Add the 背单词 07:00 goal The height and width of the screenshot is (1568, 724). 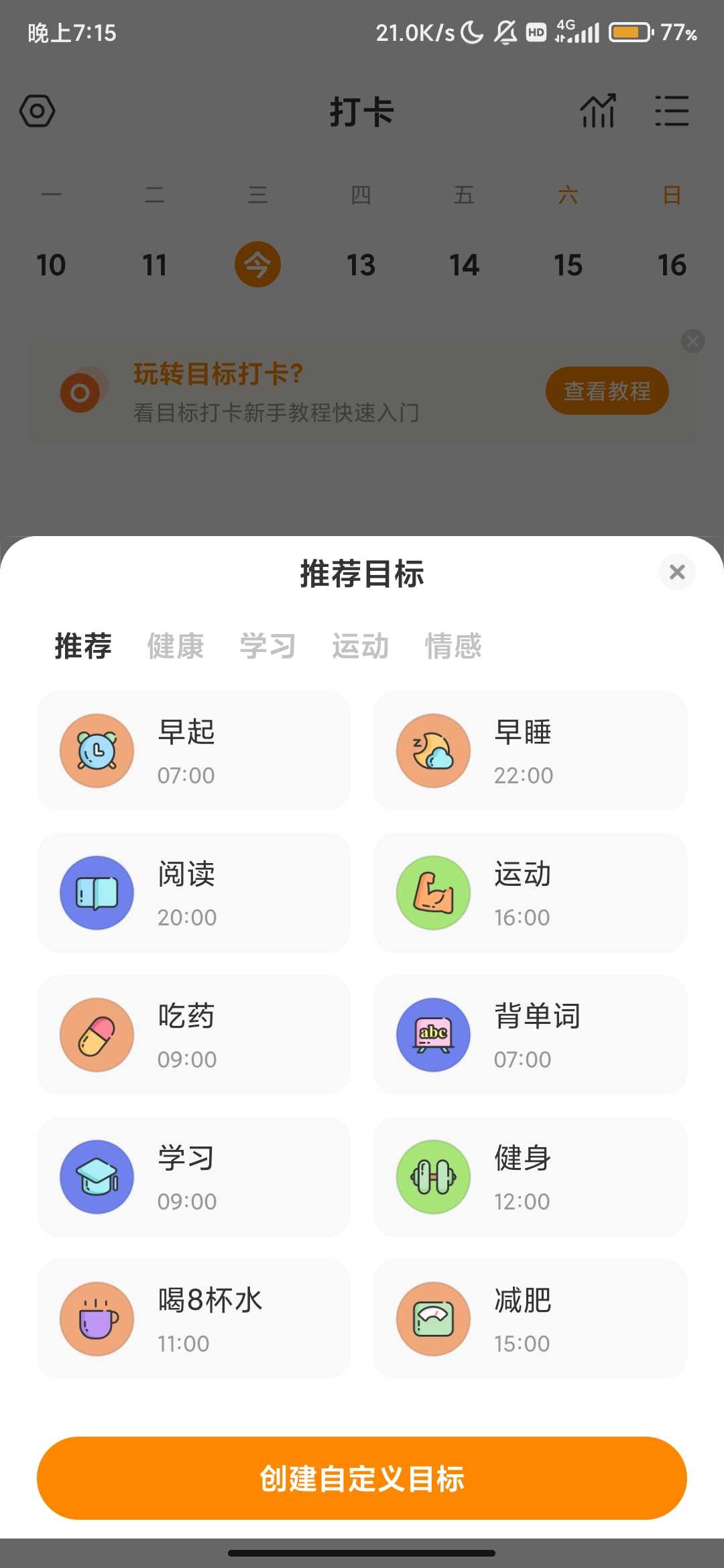point(530,1035)
